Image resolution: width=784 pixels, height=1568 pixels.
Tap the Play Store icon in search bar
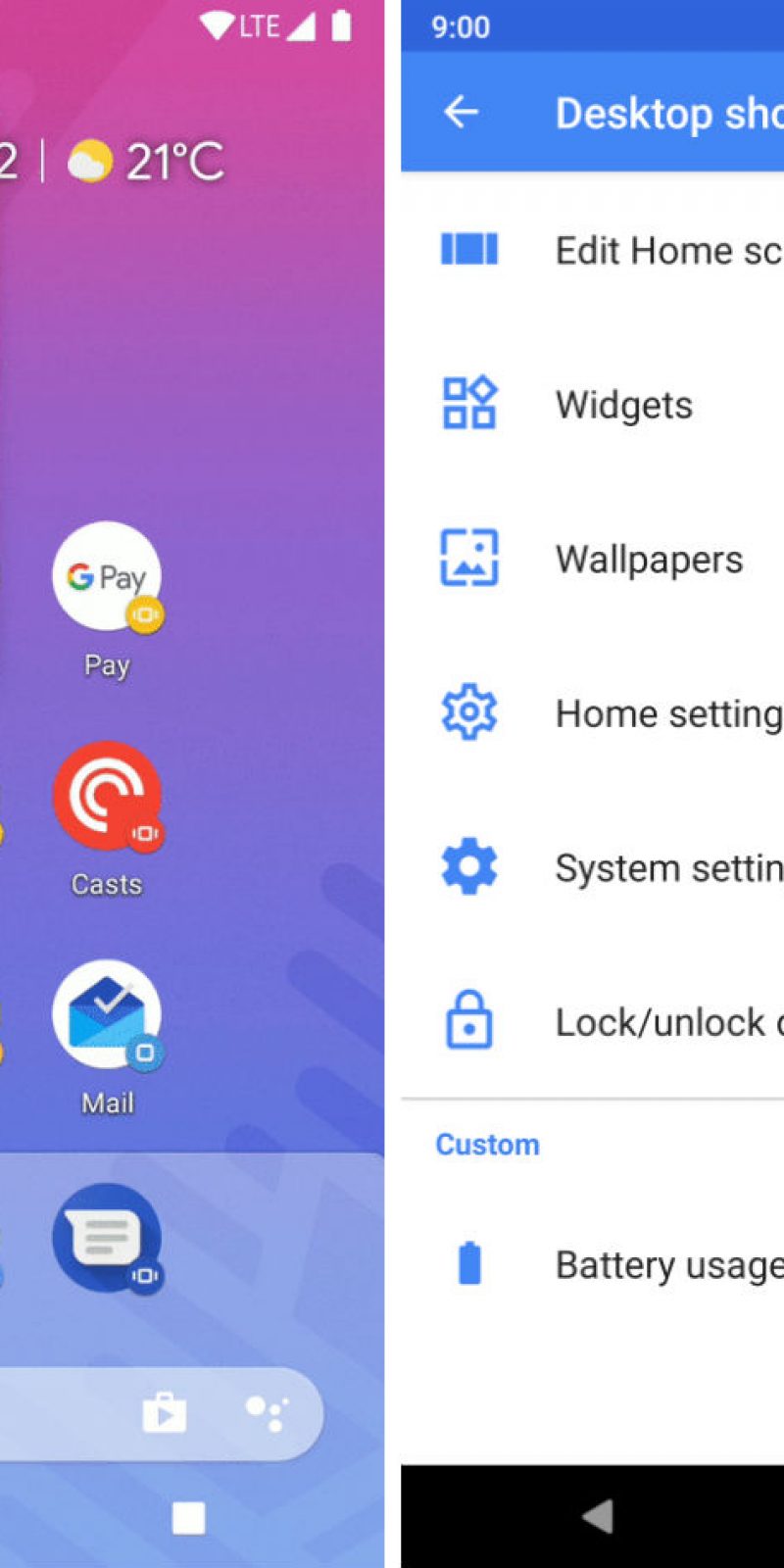[165, 1413]
